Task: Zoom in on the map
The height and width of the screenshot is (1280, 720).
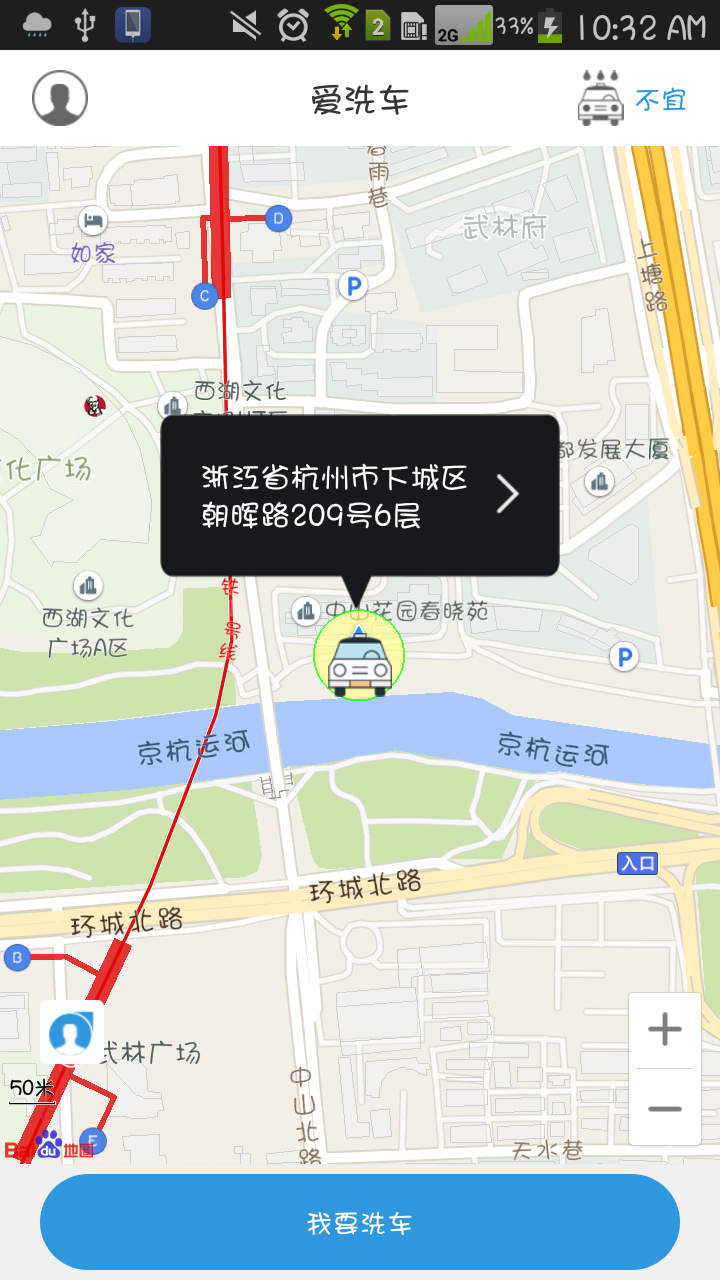Action: tap(665, 1030)
